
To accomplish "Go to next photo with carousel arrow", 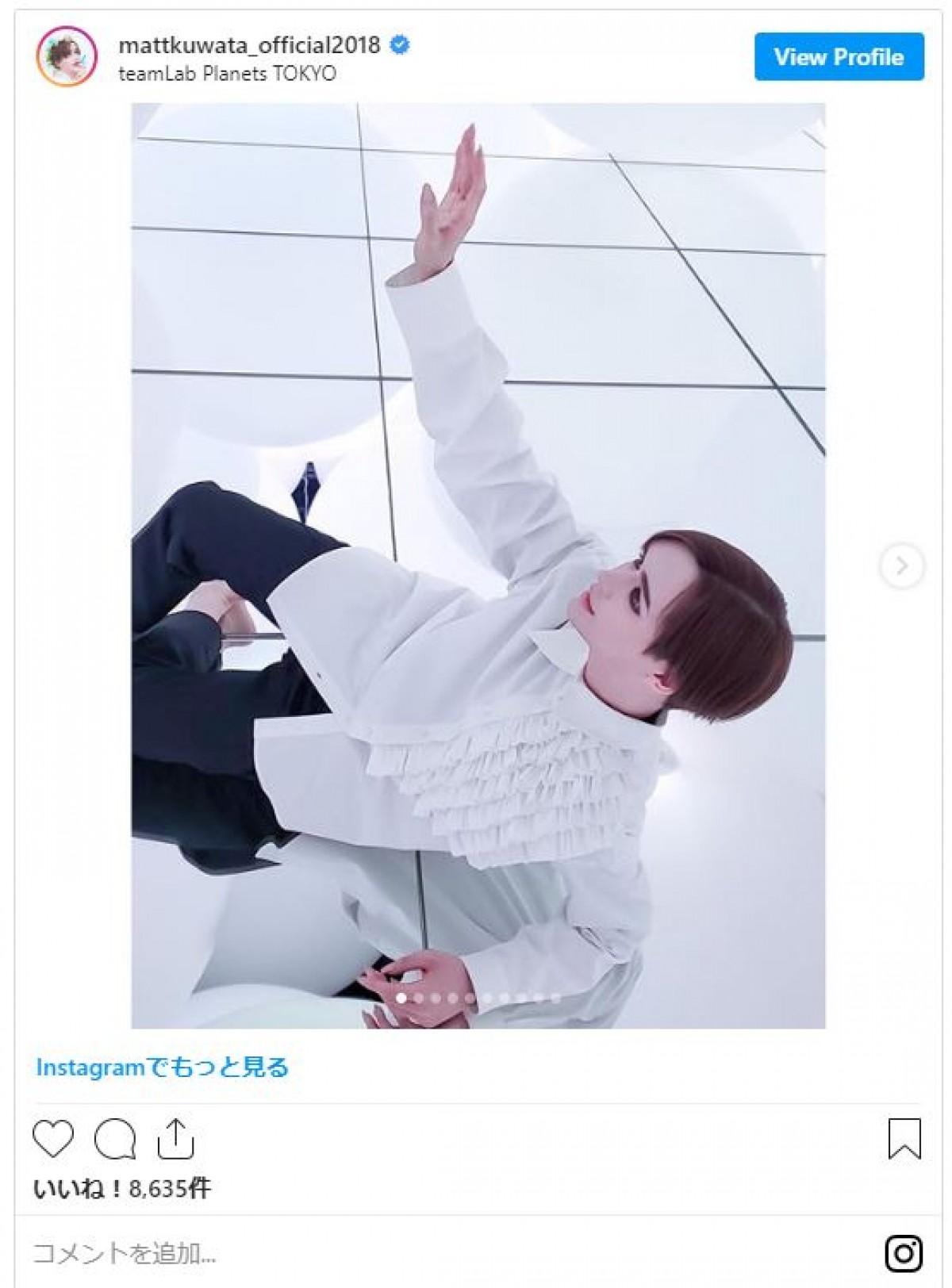I will tap(901, 565).
